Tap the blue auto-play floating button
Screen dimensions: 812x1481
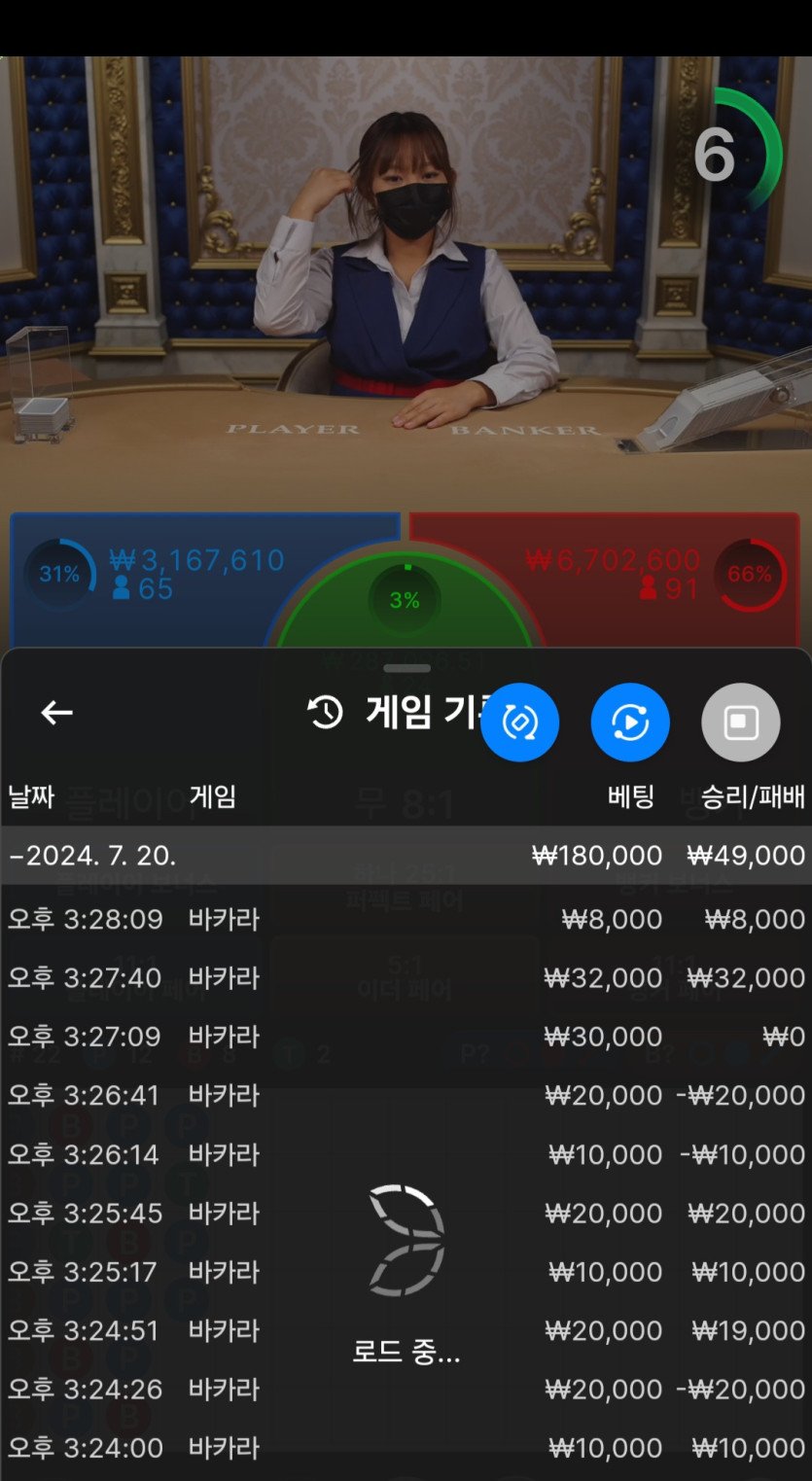[x=630, y=723]
